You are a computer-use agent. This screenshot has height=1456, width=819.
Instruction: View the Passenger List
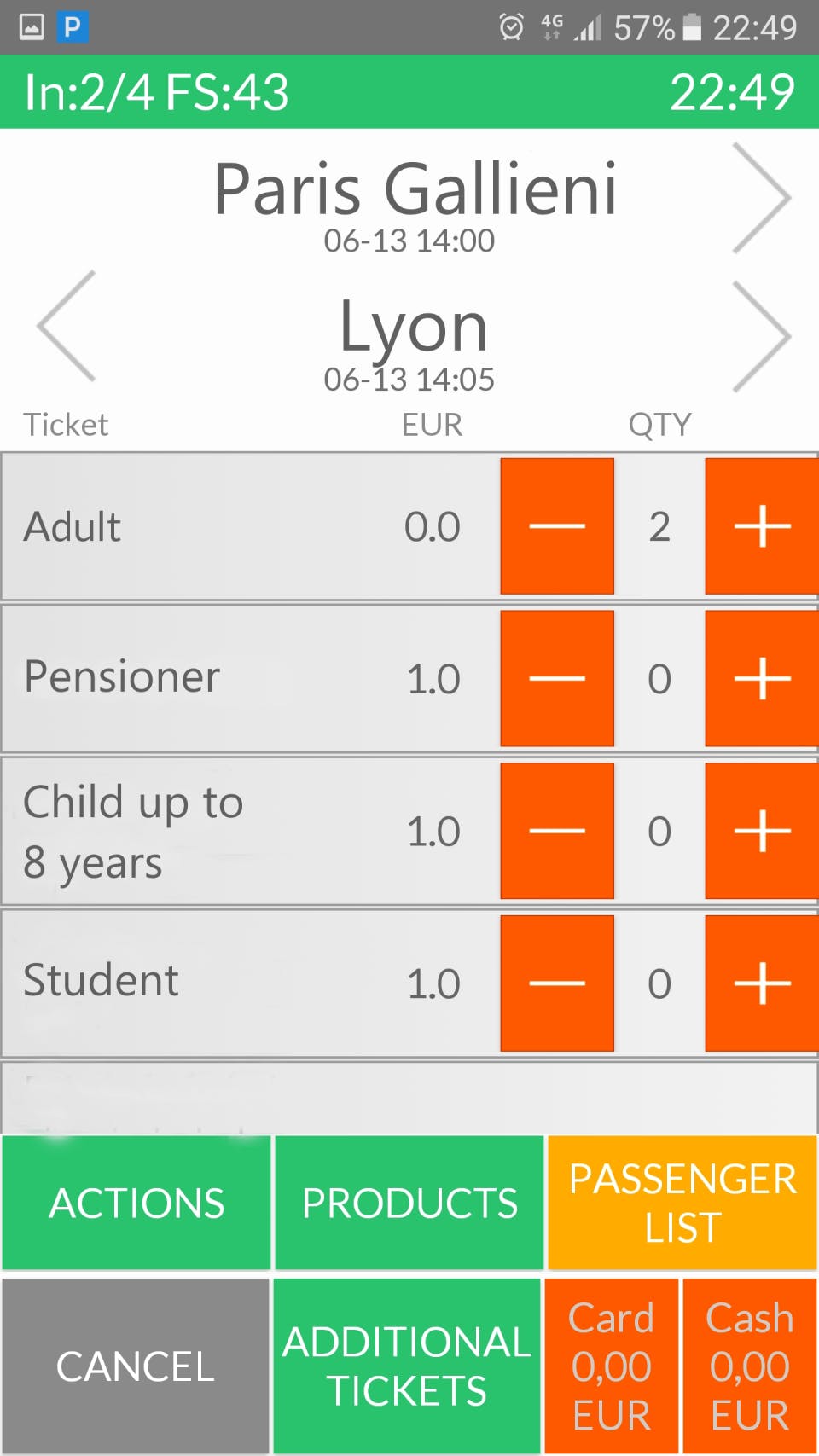tap(682, 1203)
